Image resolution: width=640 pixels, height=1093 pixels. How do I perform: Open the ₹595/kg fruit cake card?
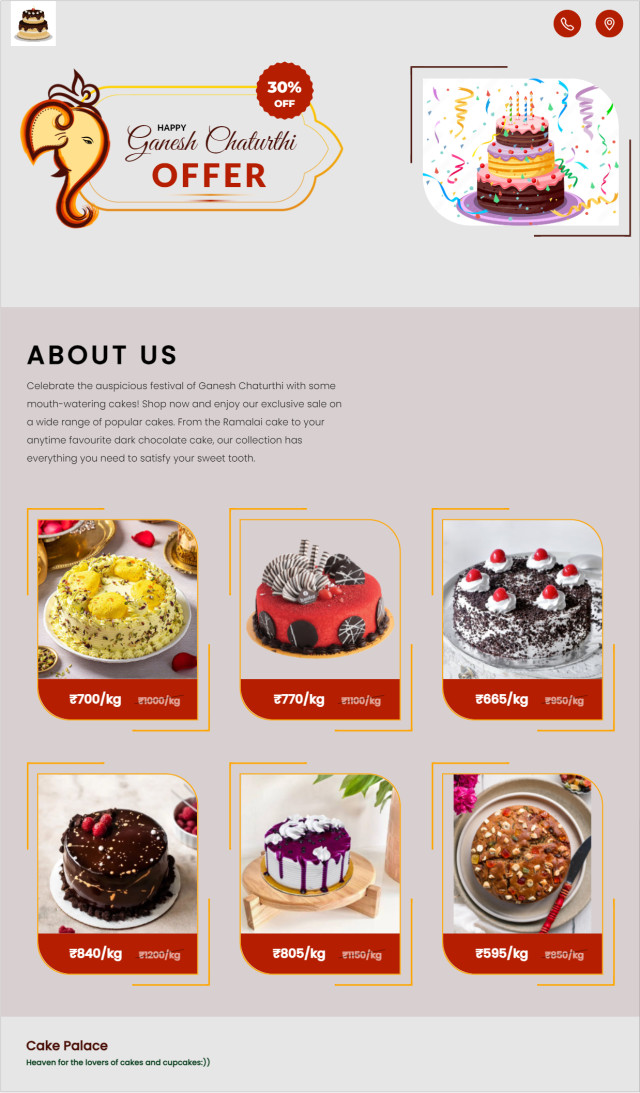[522, 874]
